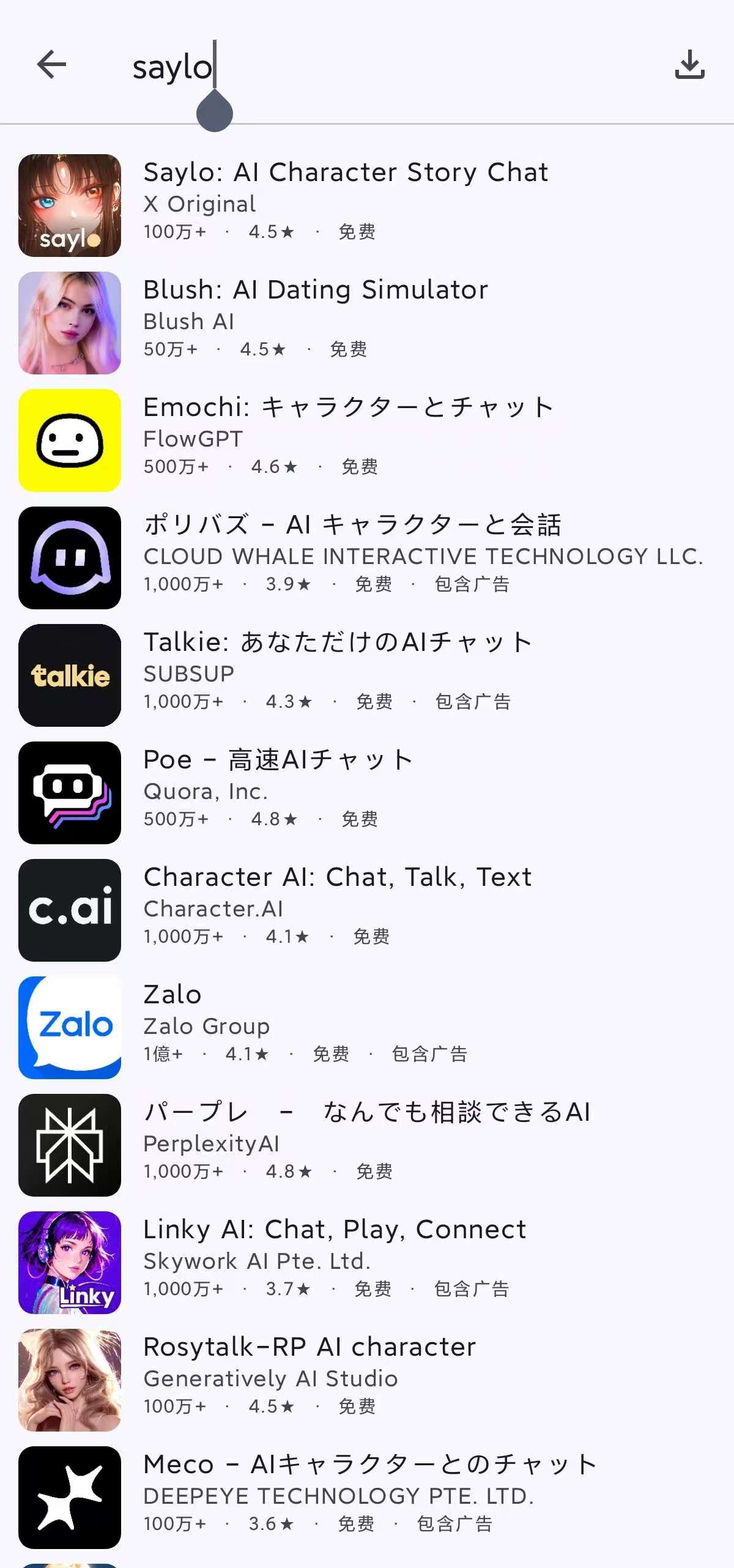Tap the Saylo app icon

click(x=70, y=205)
